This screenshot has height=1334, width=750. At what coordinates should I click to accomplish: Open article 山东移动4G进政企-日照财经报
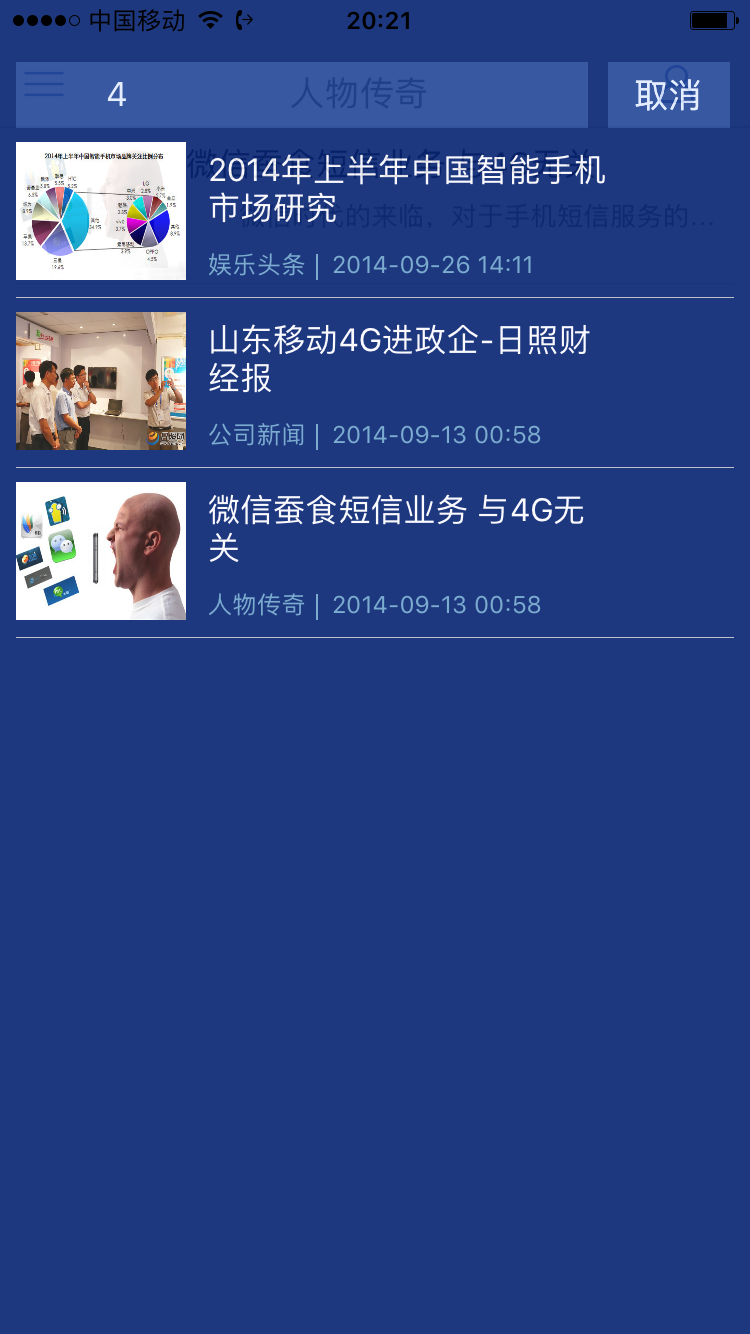(x=375, y=383)
